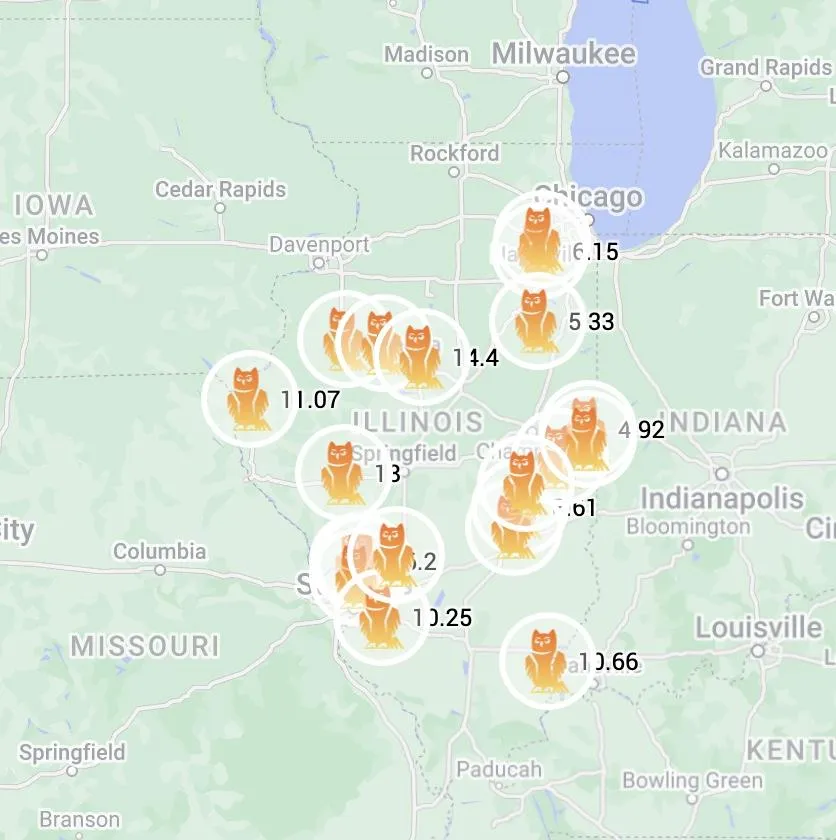Open the owl marker labeled 13 near Springfield
Screen dimensions: 836x840
[x=343, y=472]
